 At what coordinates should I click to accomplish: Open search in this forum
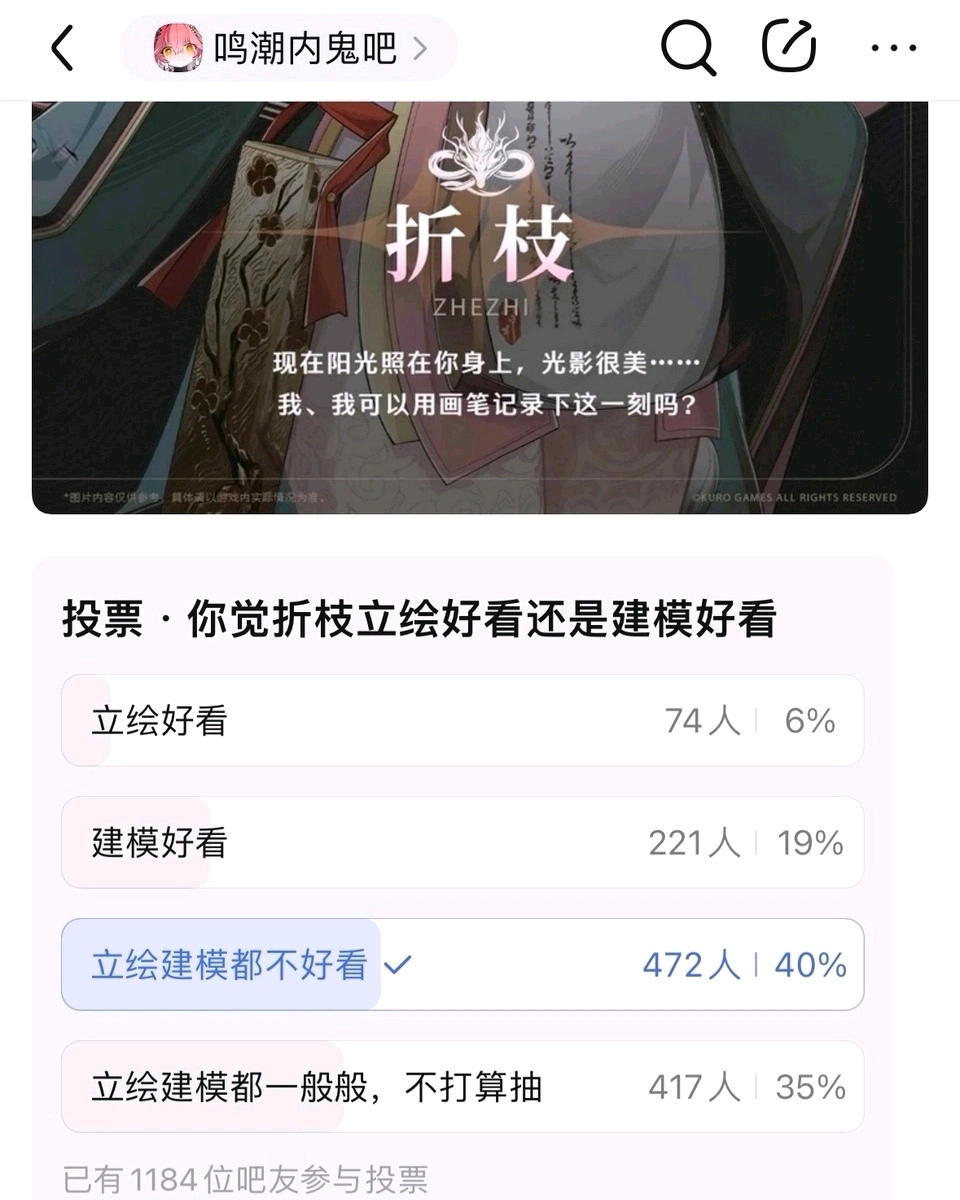tap(688, 48)
